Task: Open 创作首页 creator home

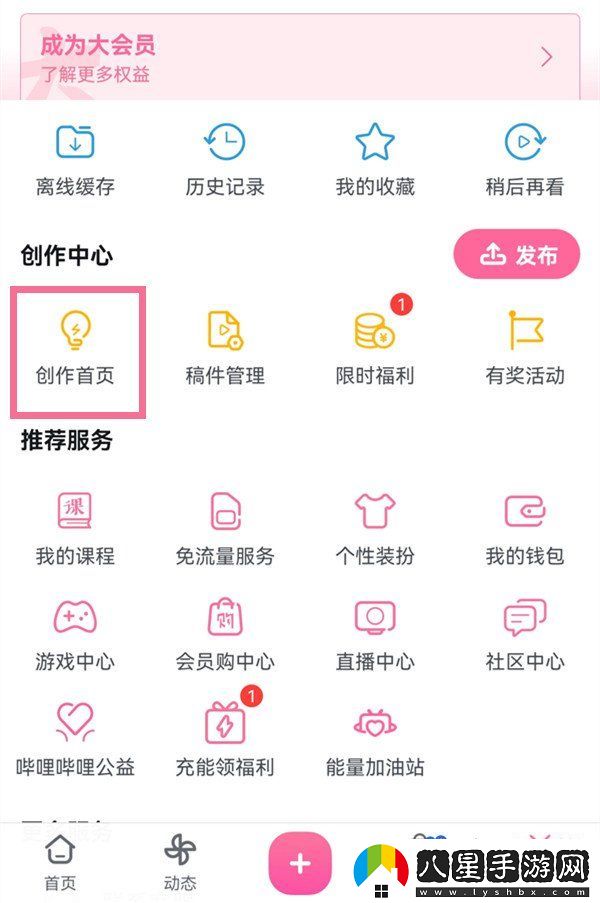Action: (x=75, y=350)
